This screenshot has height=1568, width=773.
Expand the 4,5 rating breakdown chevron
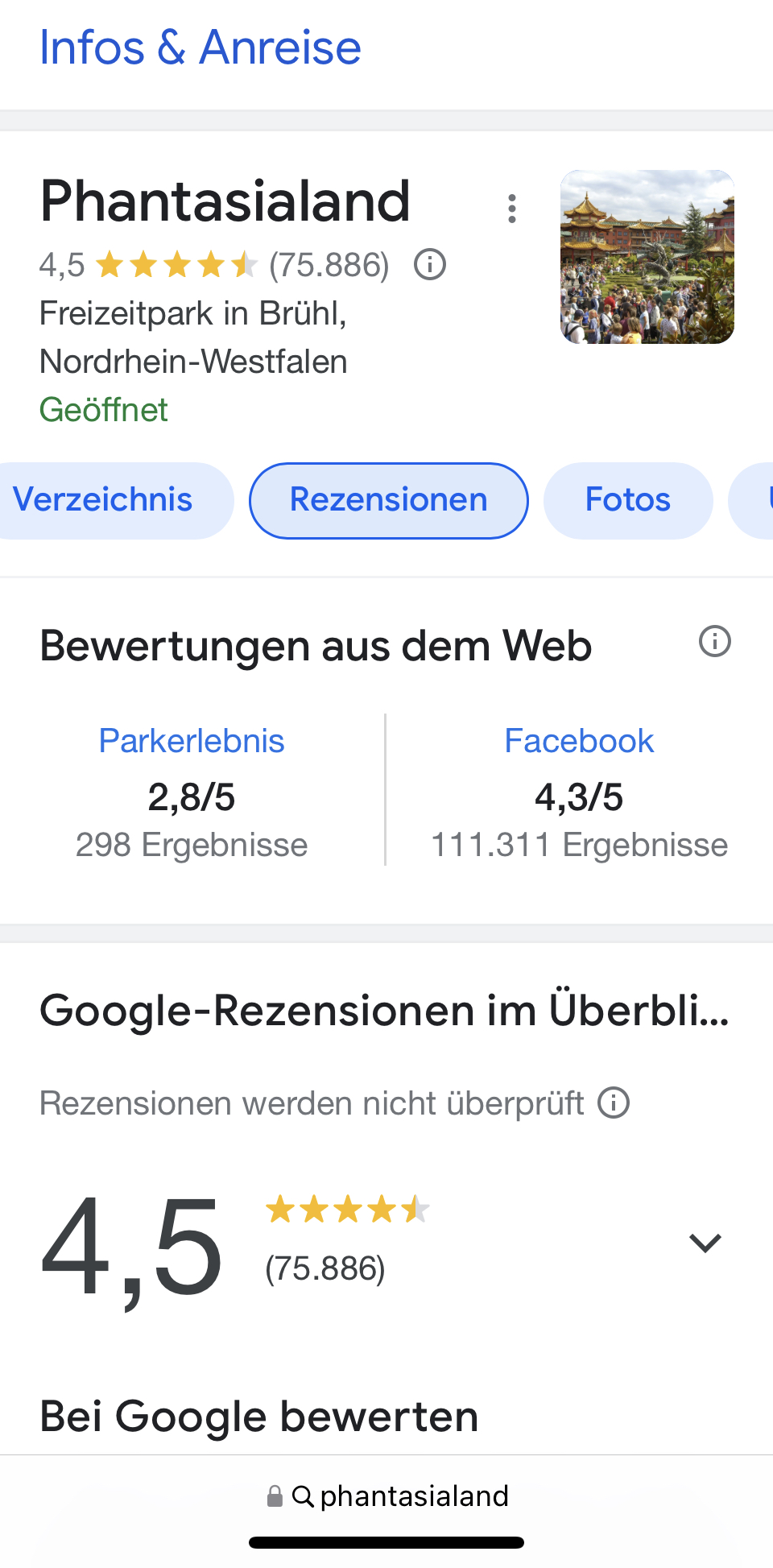[705, 1243]
